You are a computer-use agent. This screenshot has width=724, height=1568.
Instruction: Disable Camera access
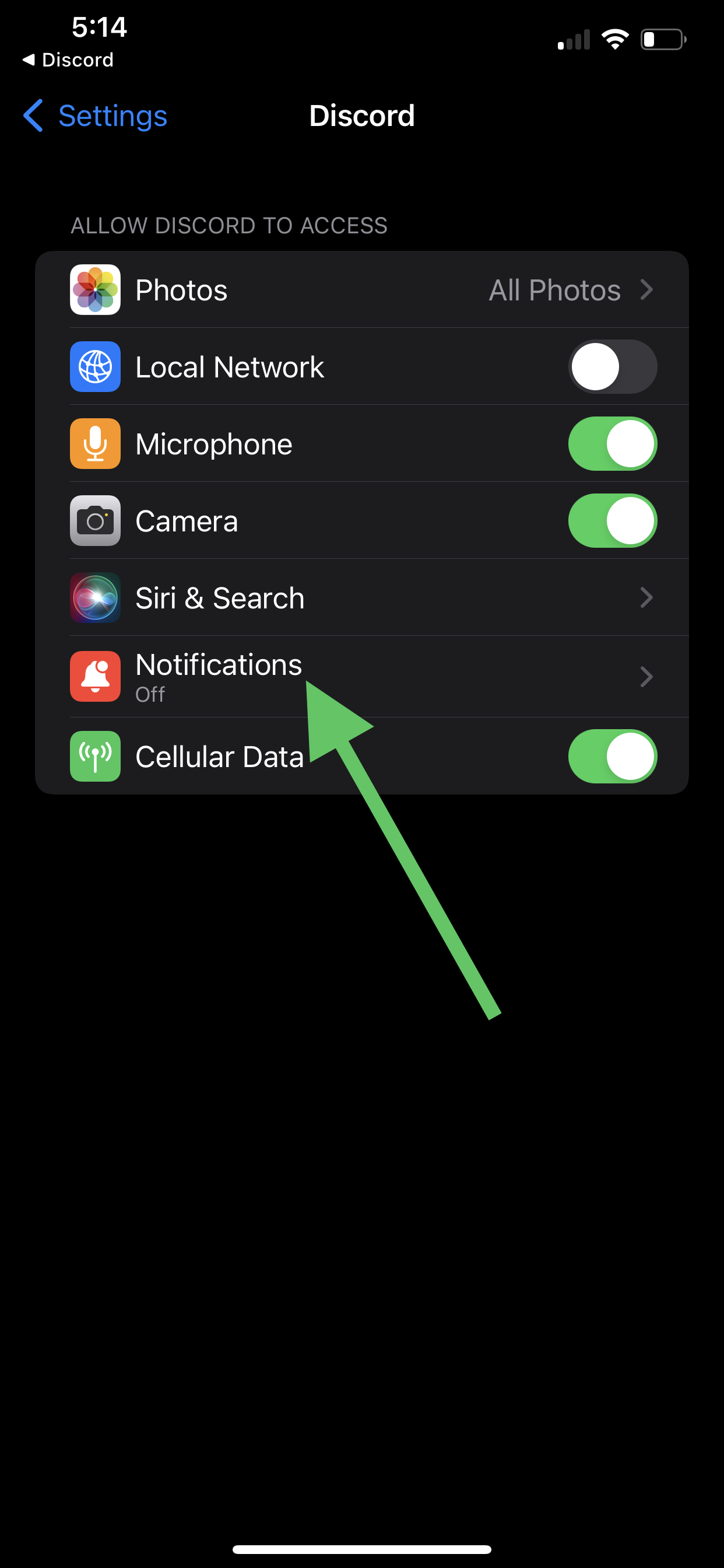(x=612, y=521)
